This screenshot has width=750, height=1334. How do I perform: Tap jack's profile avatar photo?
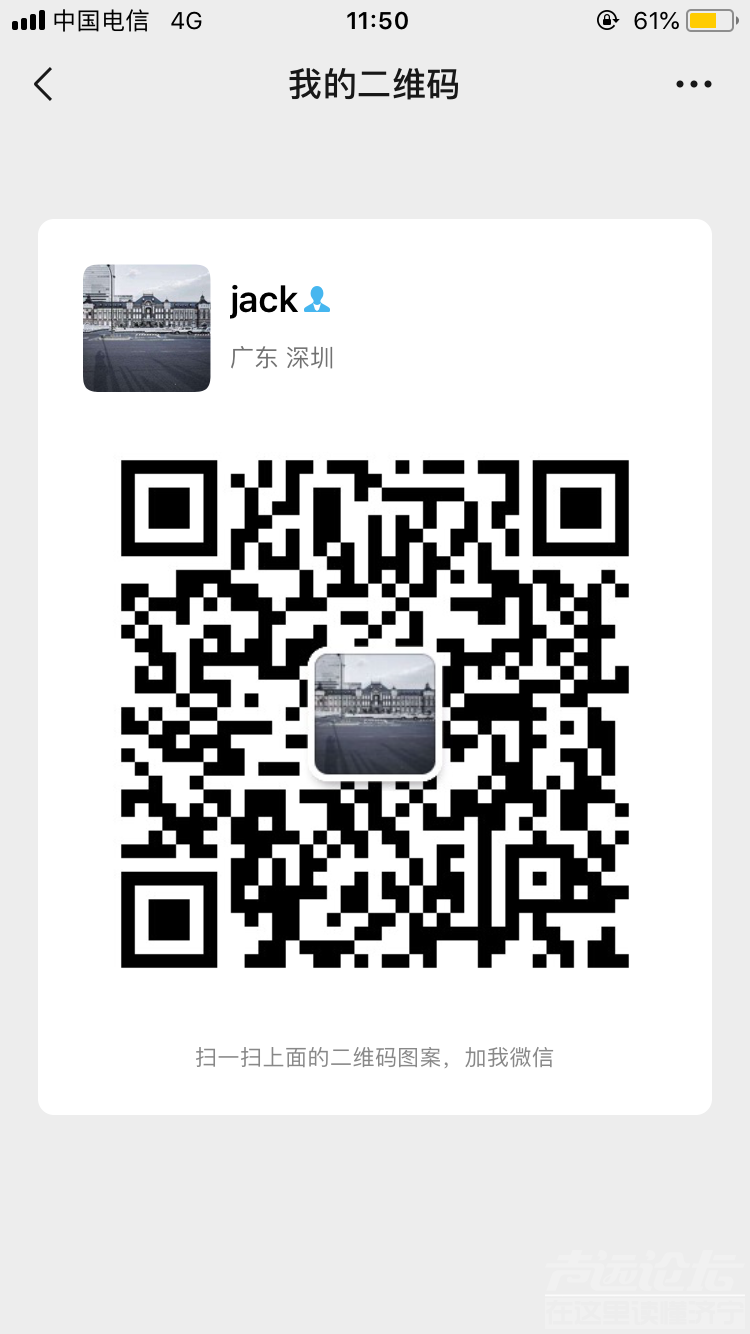[146, 328]
